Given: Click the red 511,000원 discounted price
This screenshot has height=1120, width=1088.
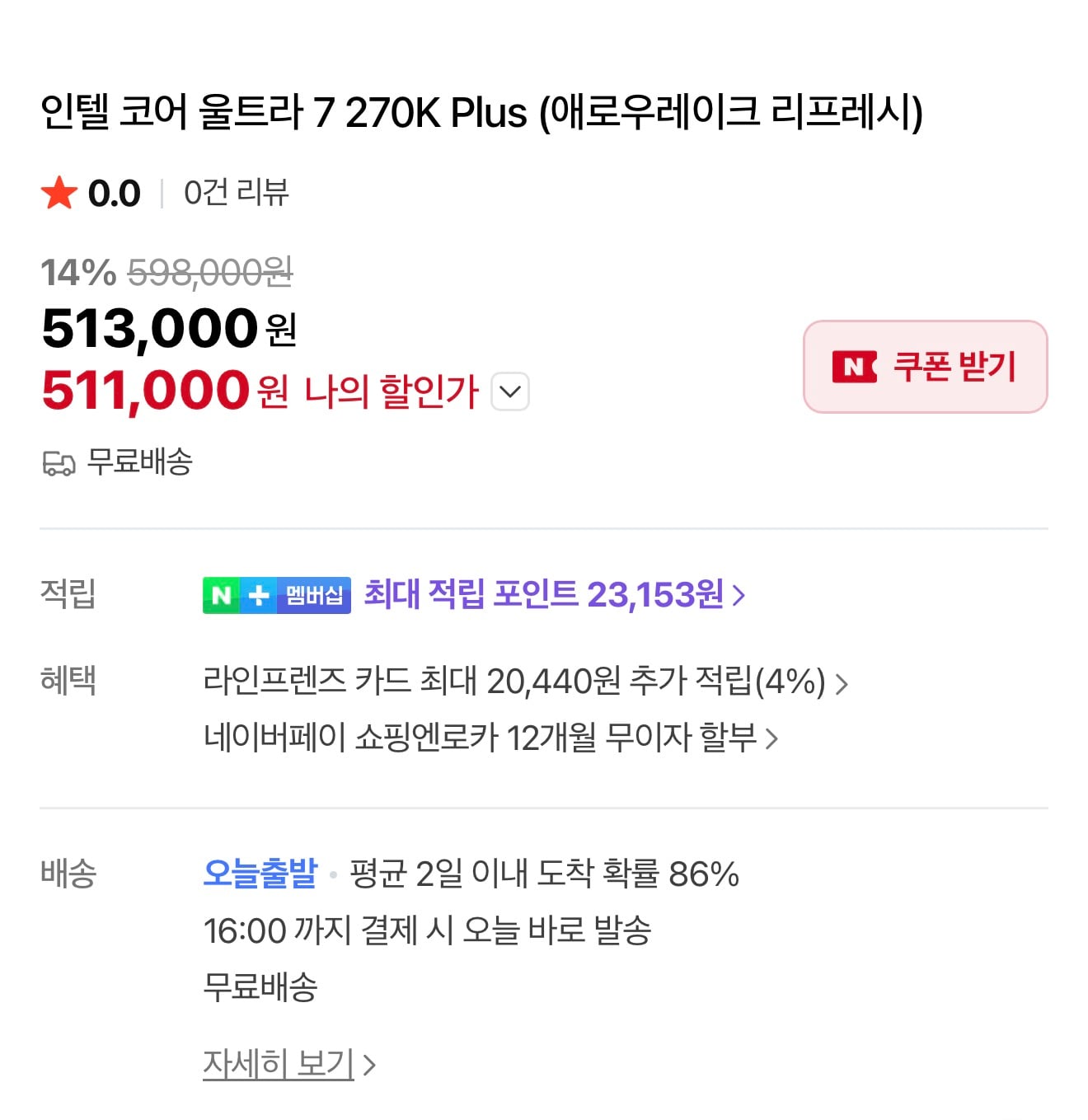Looking at the screenshot, I should [144, 388].
